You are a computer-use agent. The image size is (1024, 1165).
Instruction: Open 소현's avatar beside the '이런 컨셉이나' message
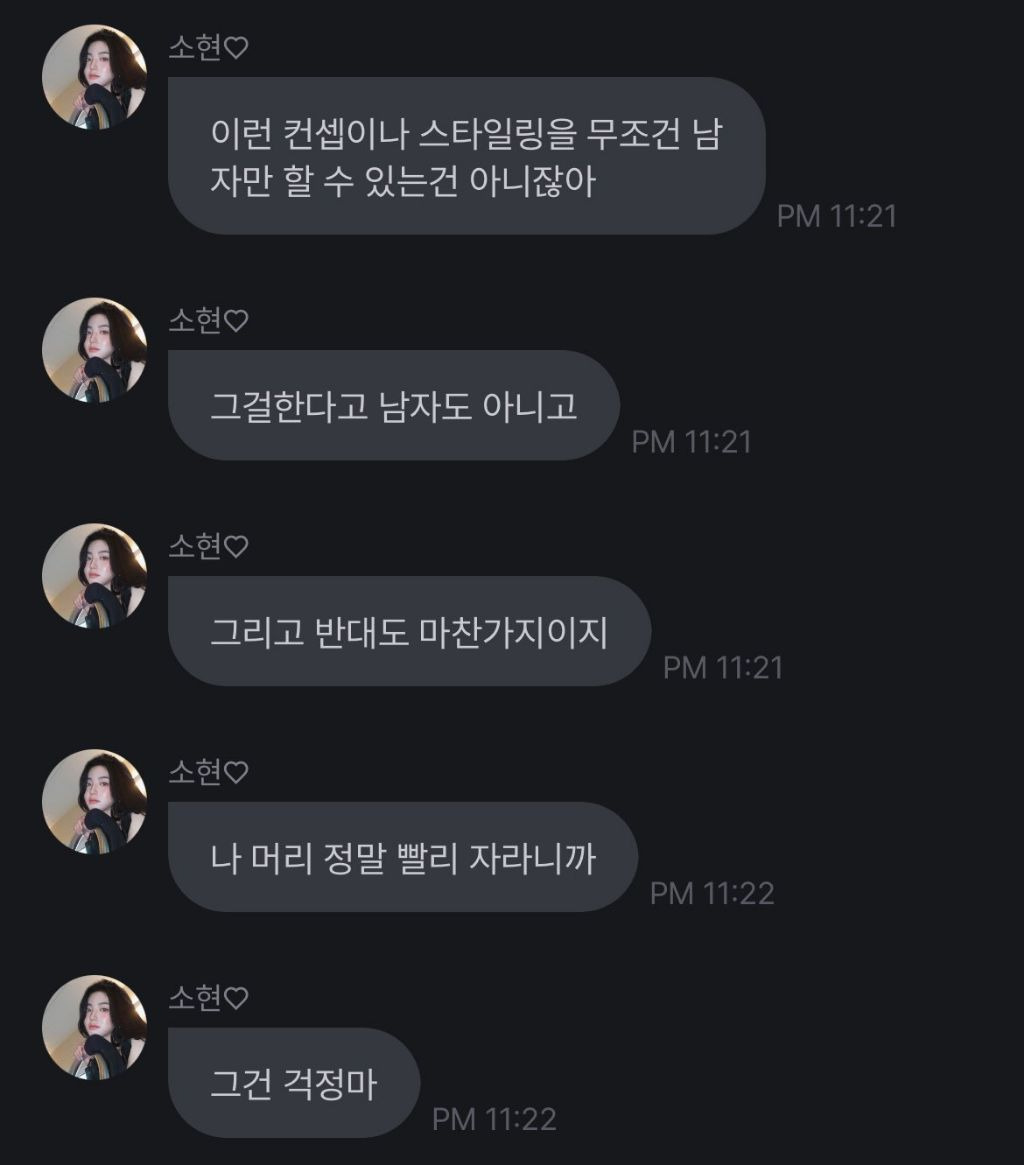(95, 77)
